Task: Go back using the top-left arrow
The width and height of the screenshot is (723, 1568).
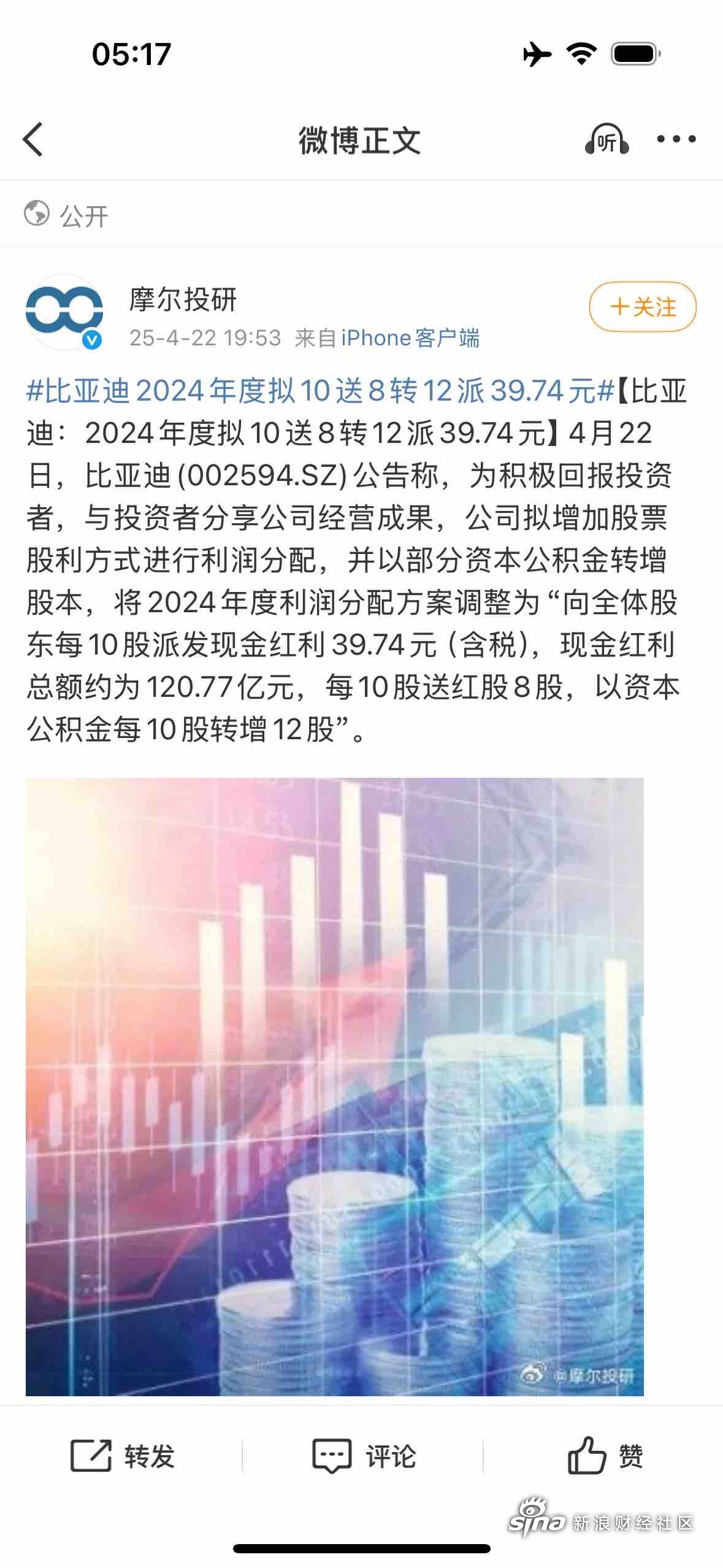Action: click(34, 140)
